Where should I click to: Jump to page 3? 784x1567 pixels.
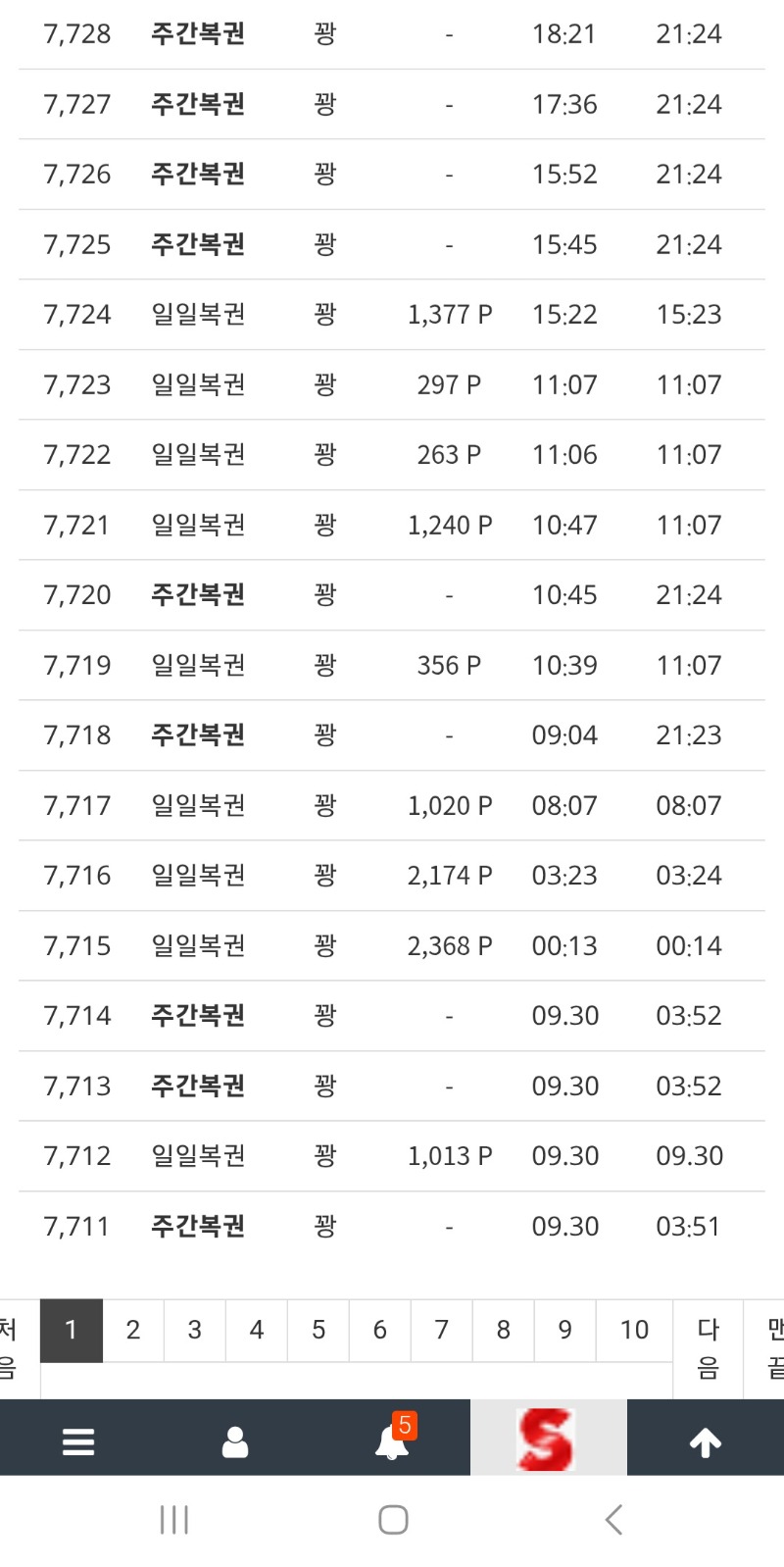click(195, 1330)
